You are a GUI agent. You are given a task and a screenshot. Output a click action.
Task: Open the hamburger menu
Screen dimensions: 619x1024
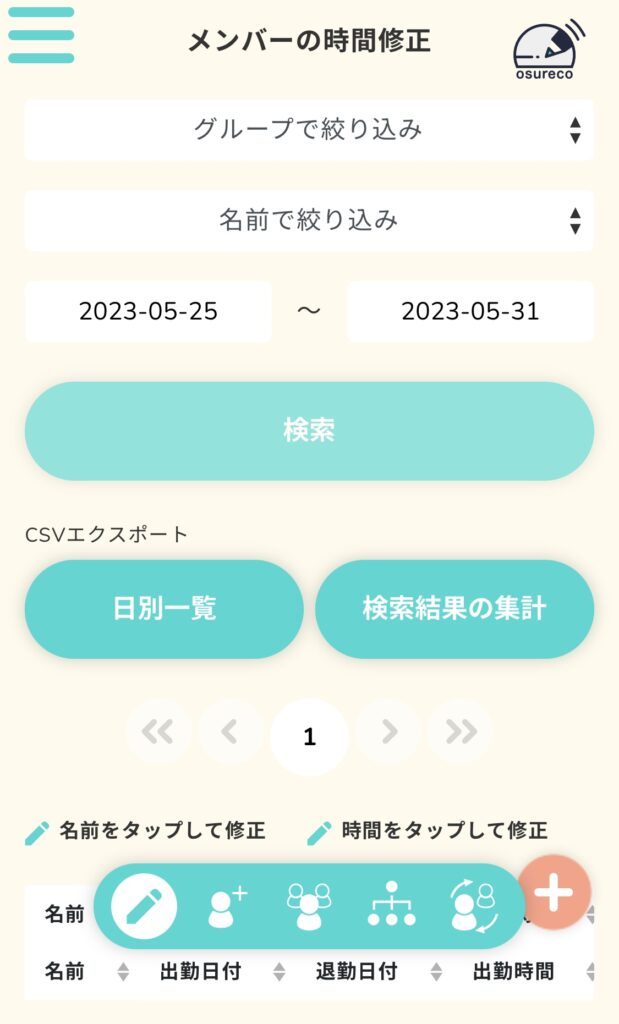pyautogui.click(x=41, y=35)
